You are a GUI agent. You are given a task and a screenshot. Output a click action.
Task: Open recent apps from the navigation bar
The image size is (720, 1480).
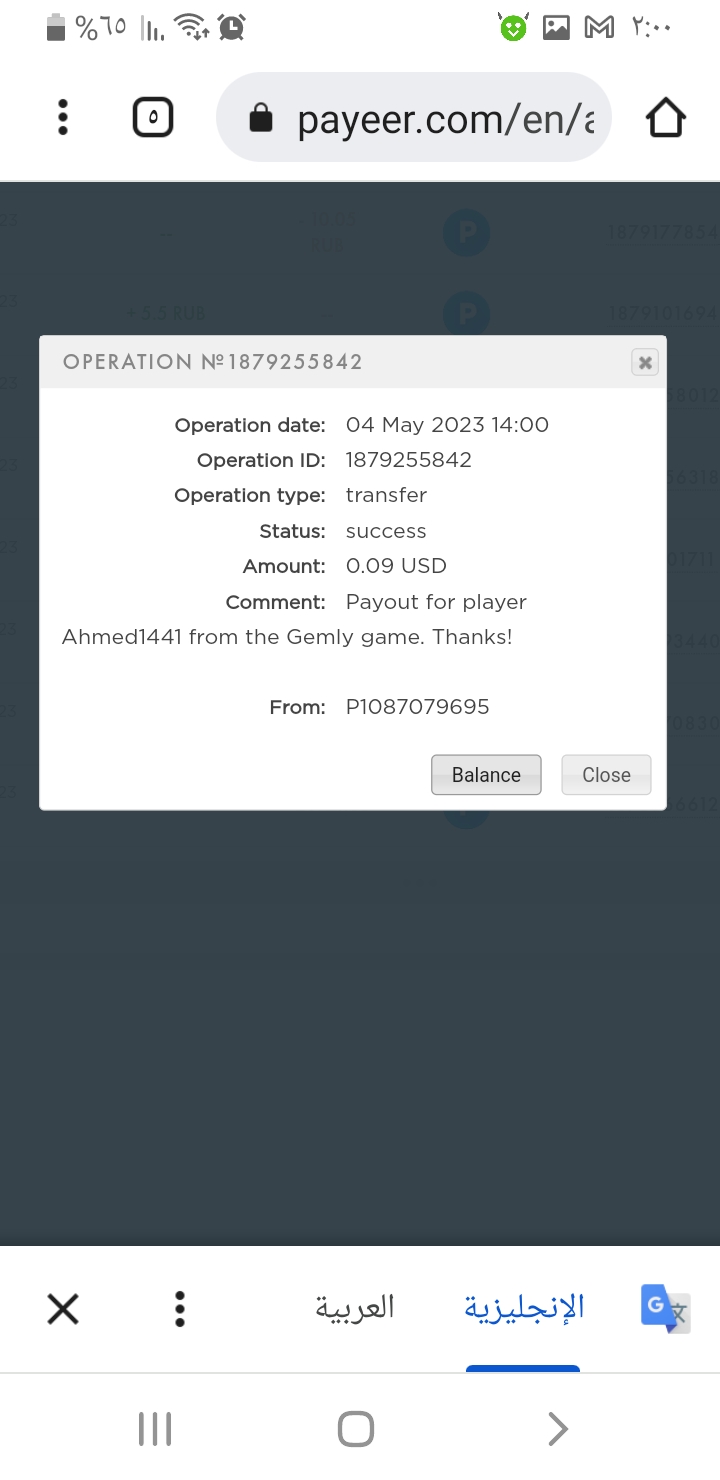point(155,1429)
